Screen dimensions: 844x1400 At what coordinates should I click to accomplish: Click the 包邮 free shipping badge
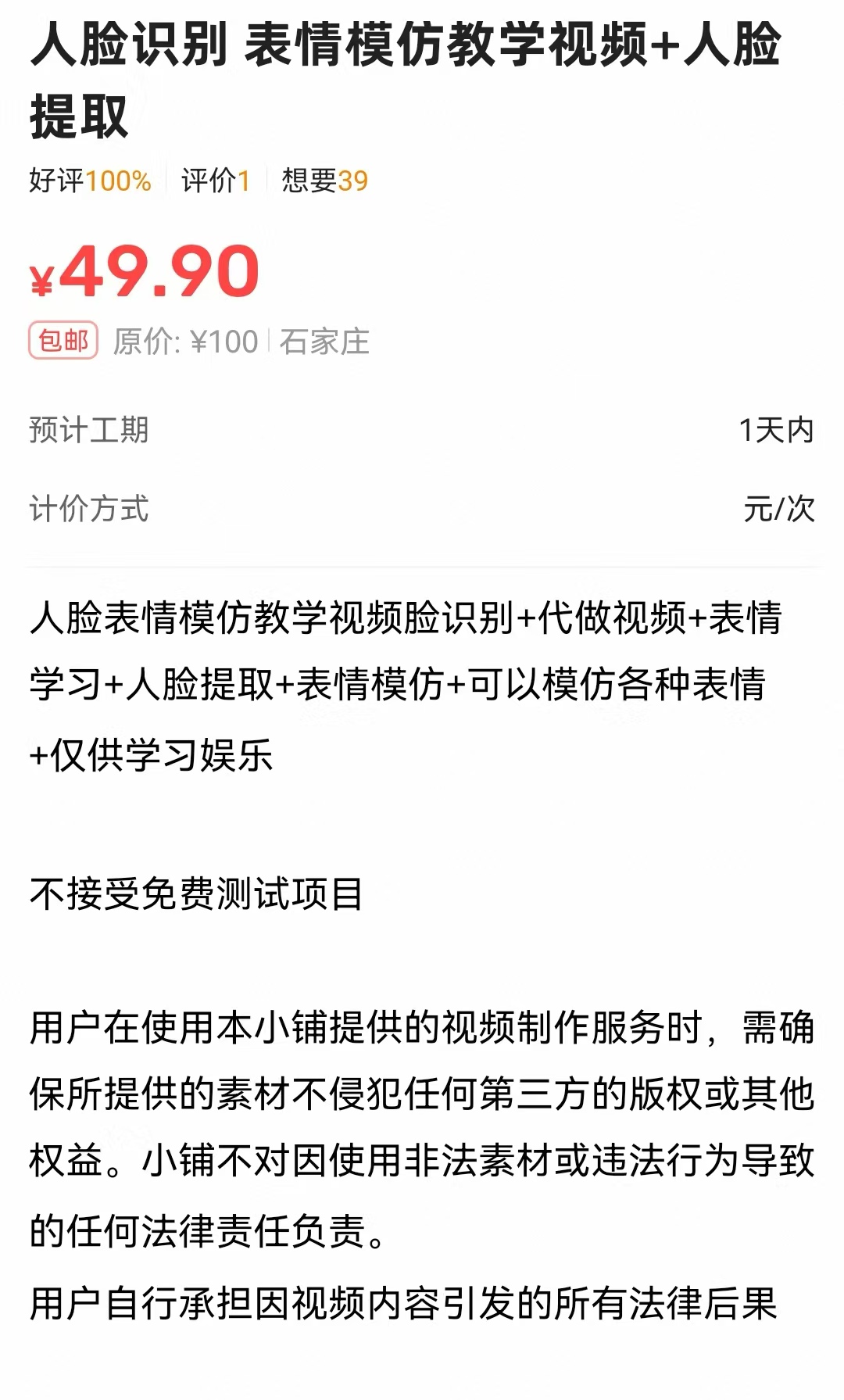[x=63, y=340]
